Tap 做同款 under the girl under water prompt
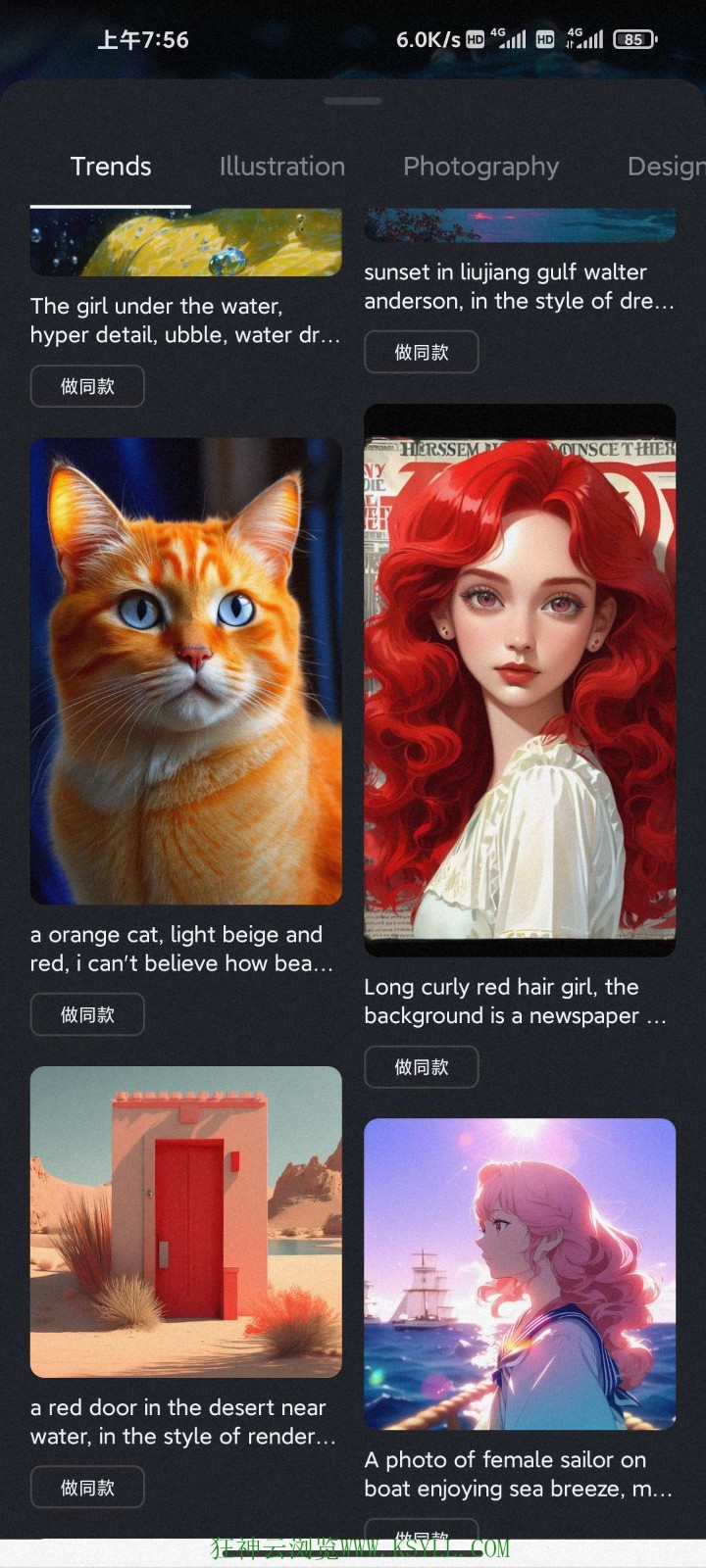 (x=87, y=386)
